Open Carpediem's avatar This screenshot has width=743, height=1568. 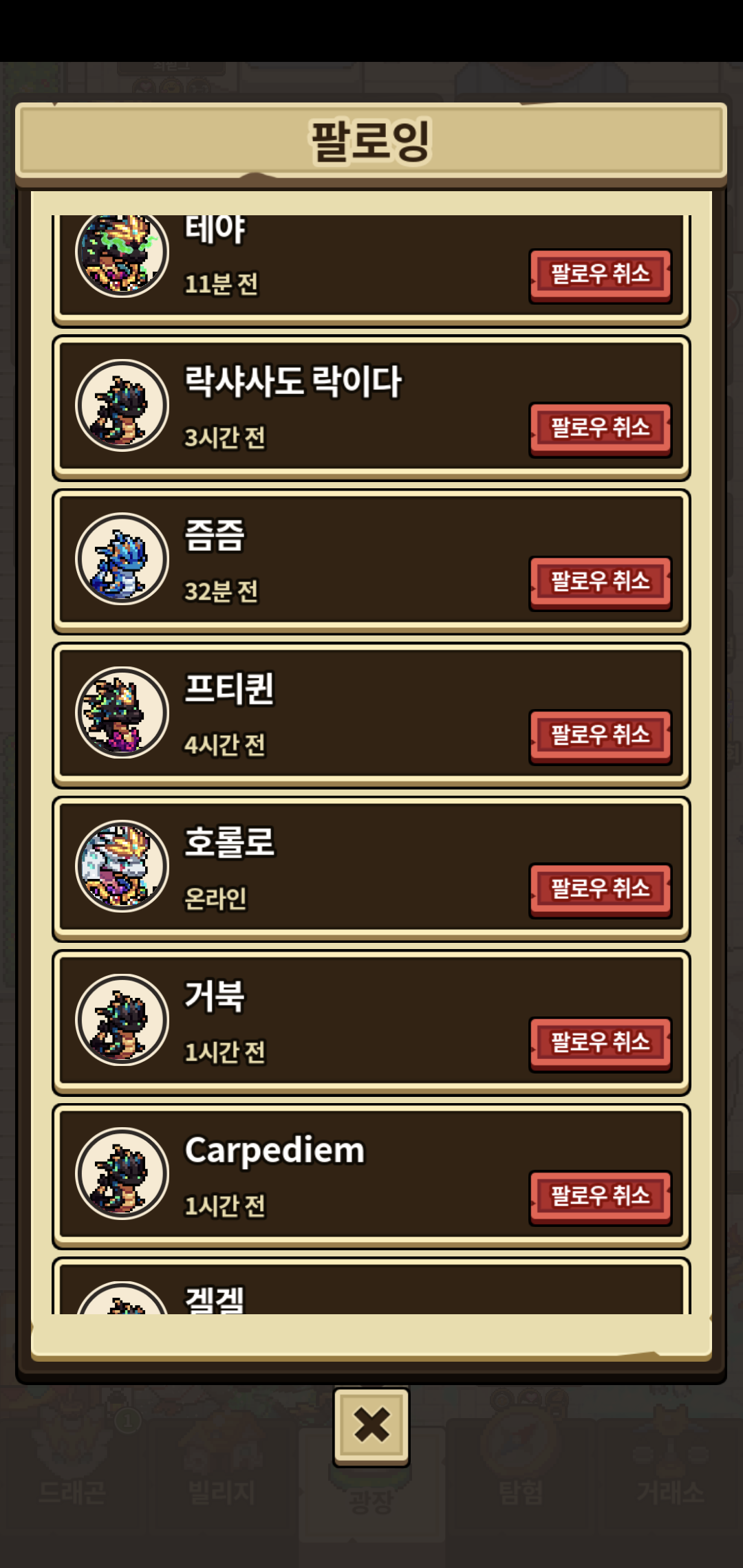(x=122, y=1174)
